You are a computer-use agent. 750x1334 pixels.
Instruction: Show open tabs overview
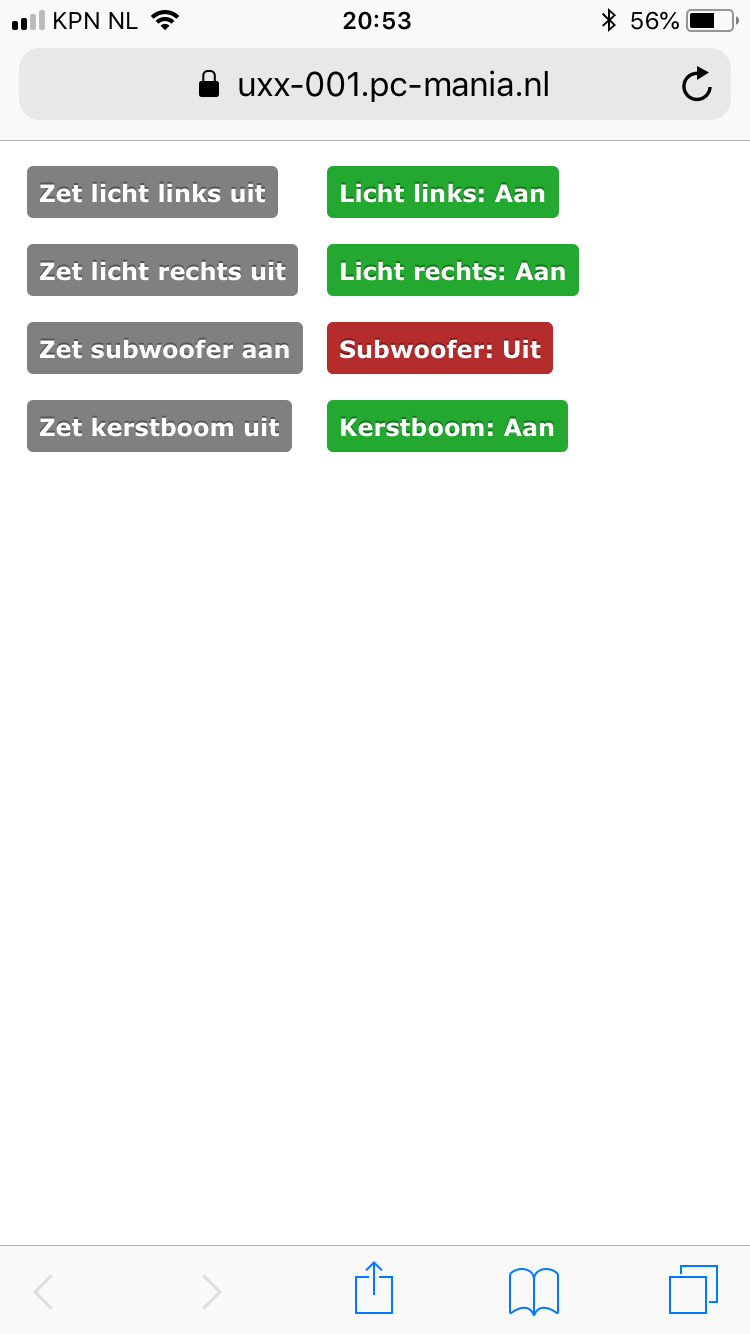[x=693, y=1290]
